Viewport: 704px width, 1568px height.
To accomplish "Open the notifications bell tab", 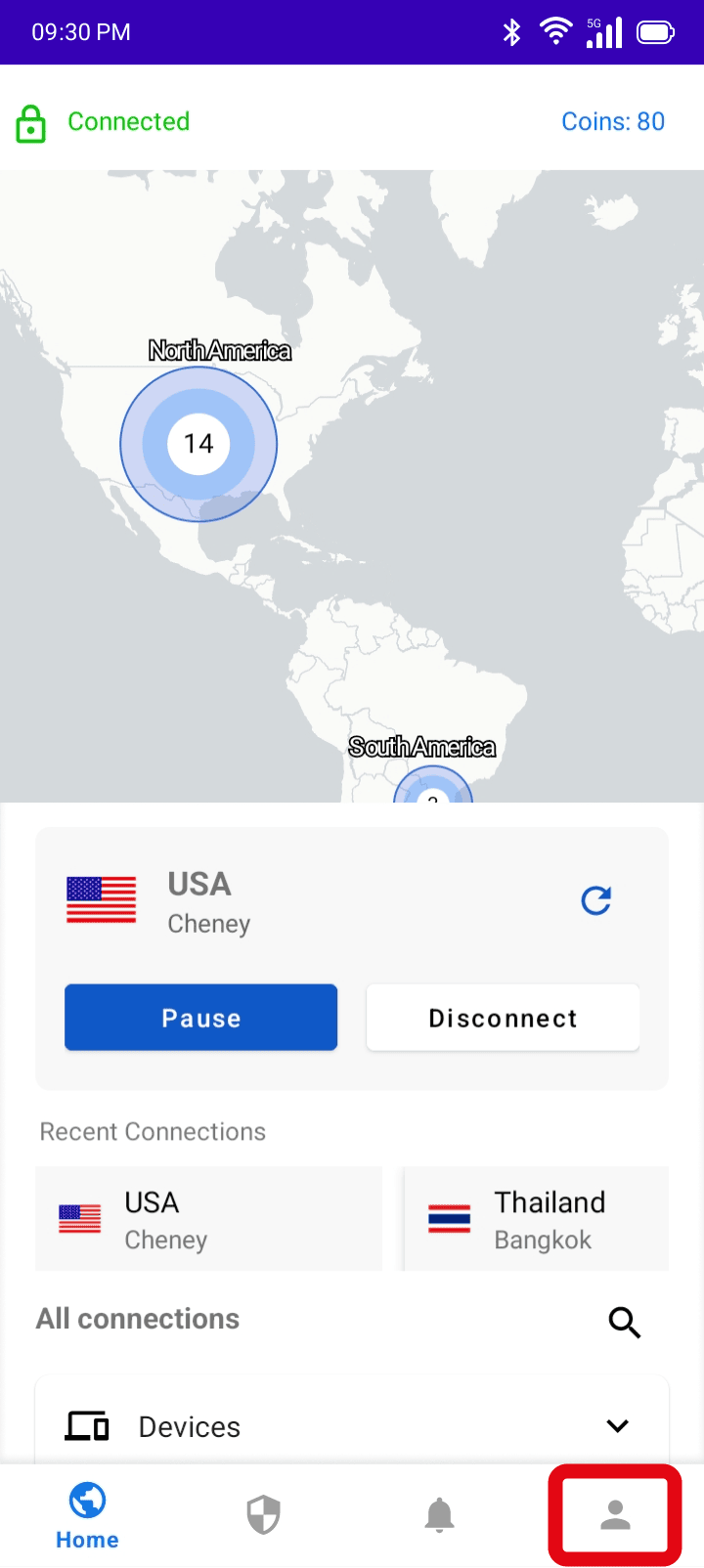I will pos(439,1516).
